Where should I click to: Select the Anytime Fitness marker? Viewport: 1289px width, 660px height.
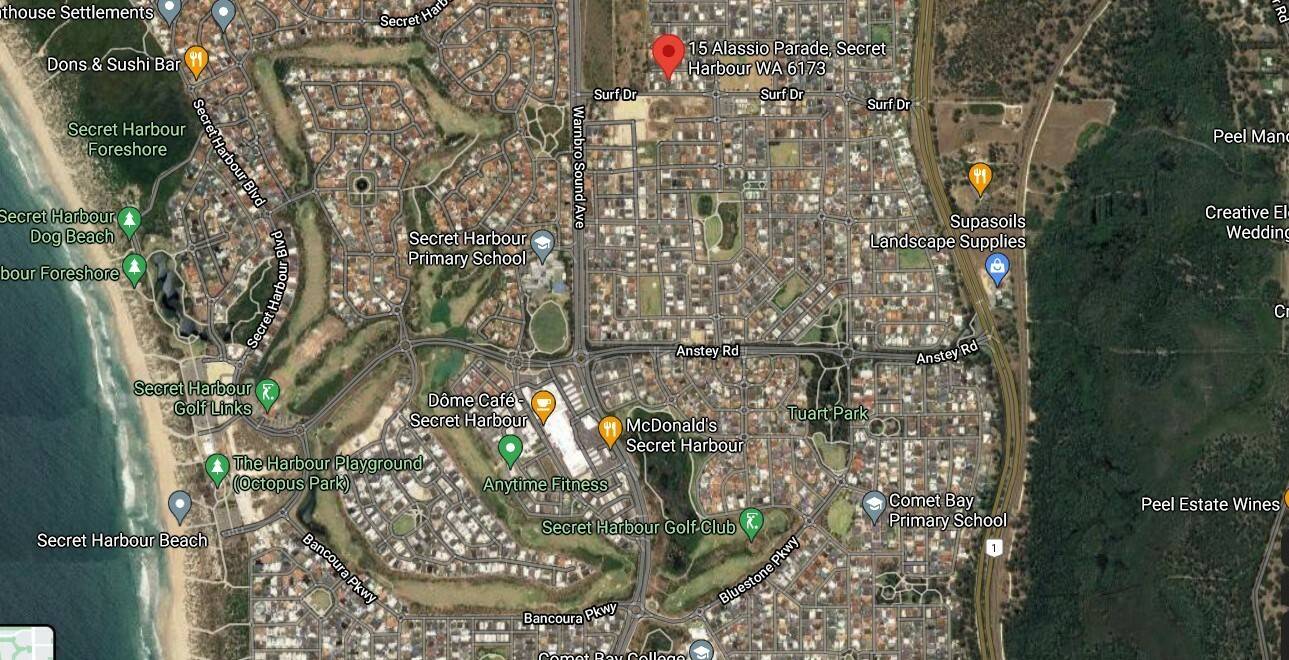tap(511, 449)
